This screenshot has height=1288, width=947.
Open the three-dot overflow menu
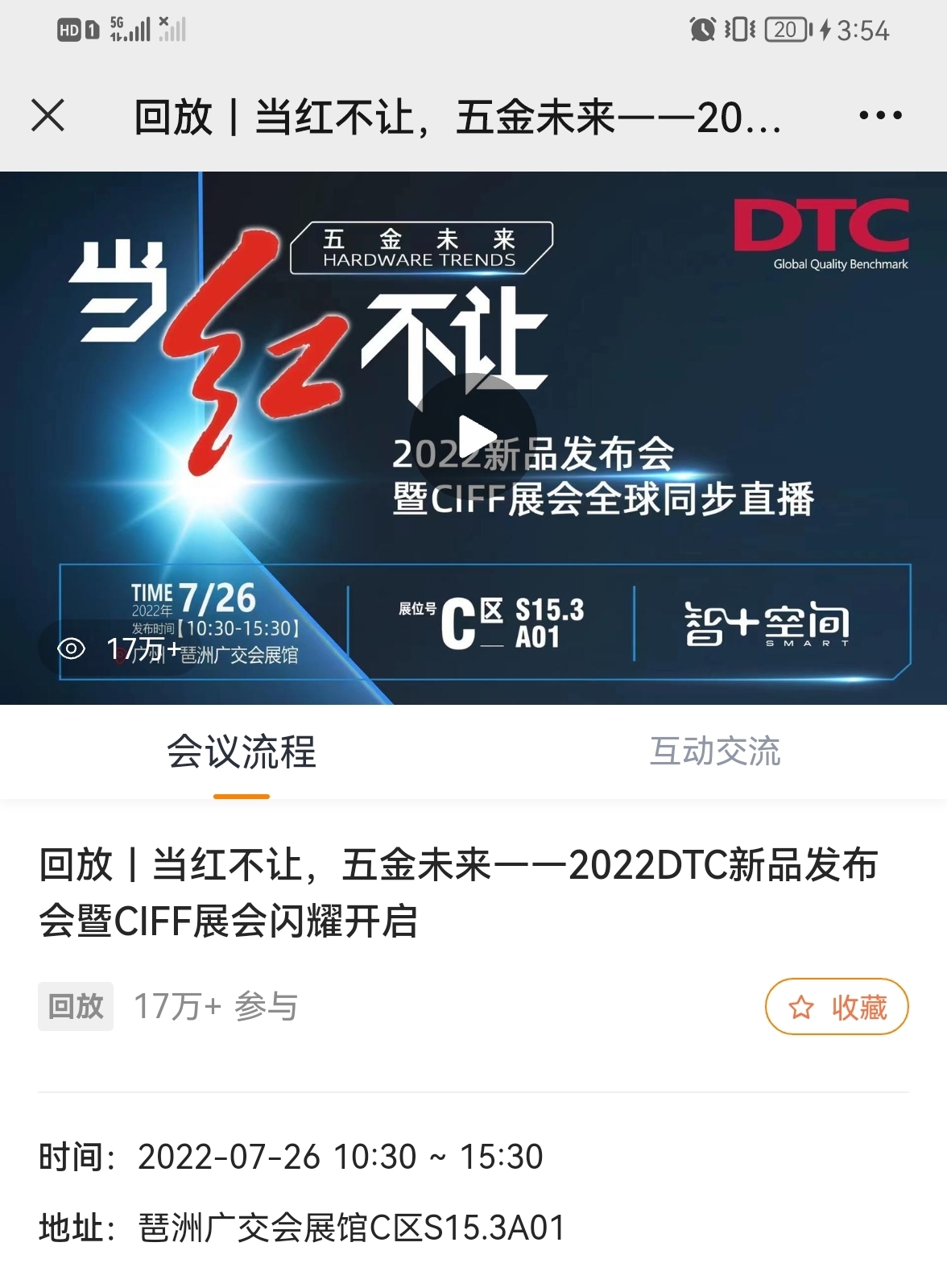(x=880, y=116)
